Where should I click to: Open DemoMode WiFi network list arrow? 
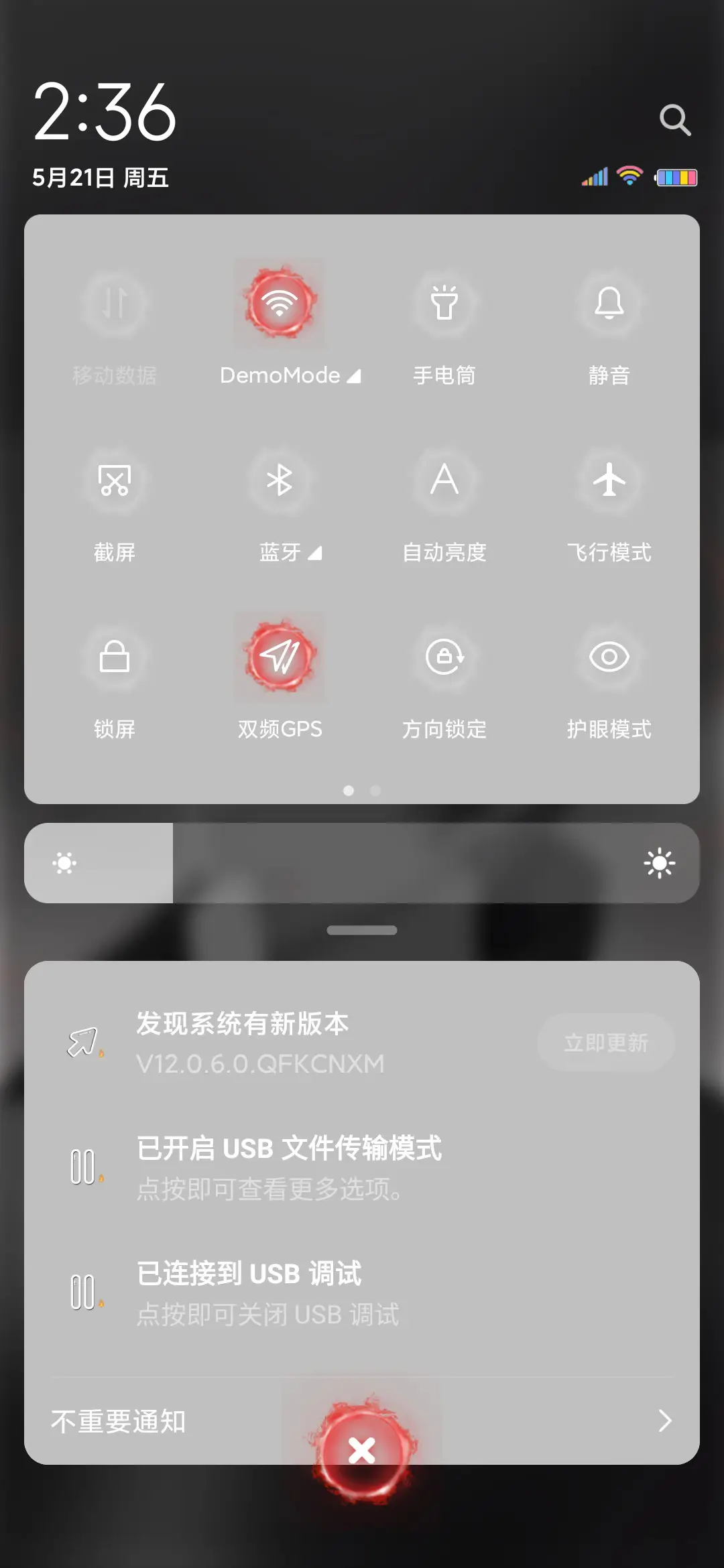click(x=355, y=376)
